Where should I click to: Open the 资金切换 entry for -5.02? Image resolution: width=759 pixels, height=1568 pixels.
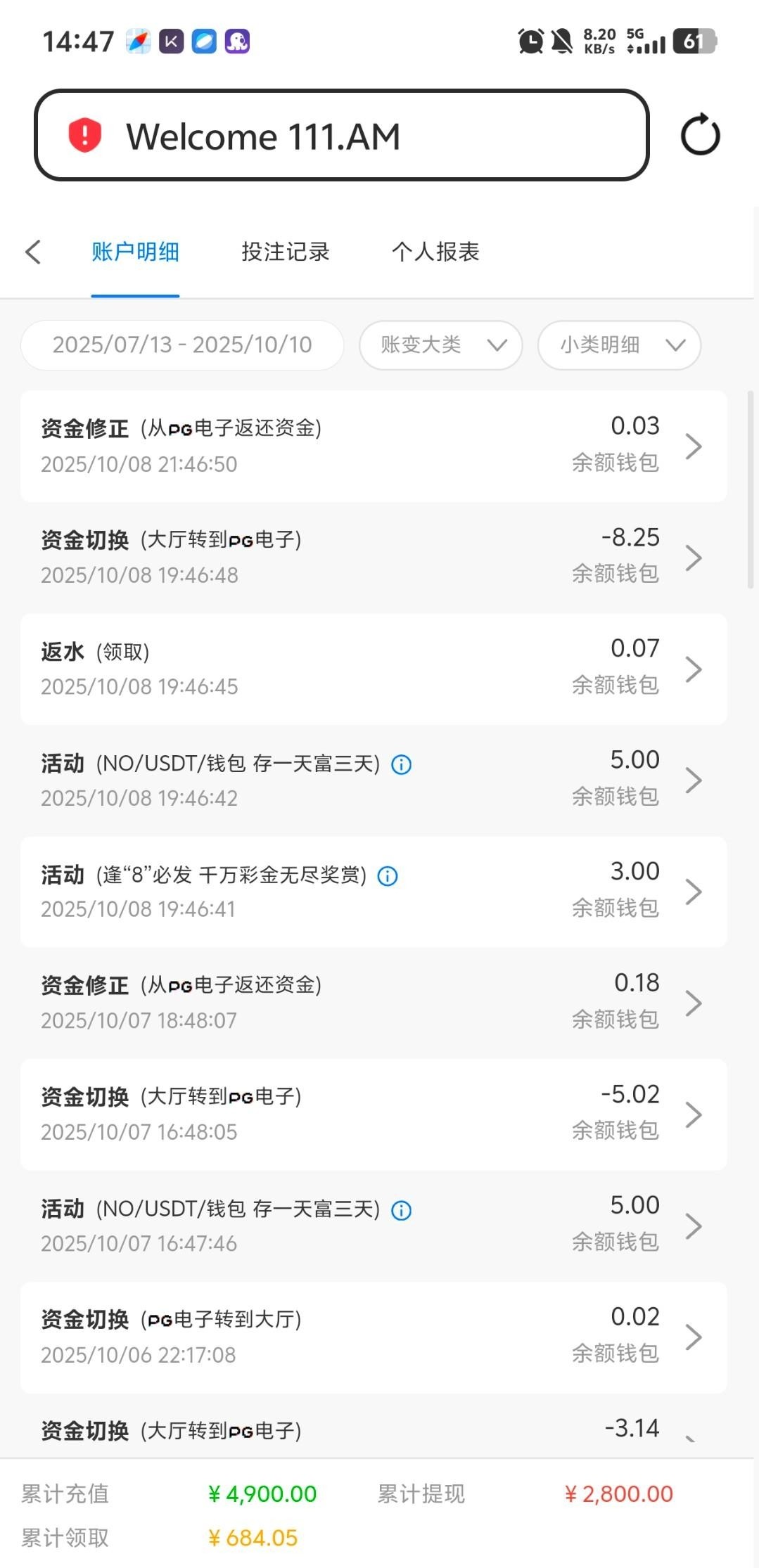(373, 1114)
